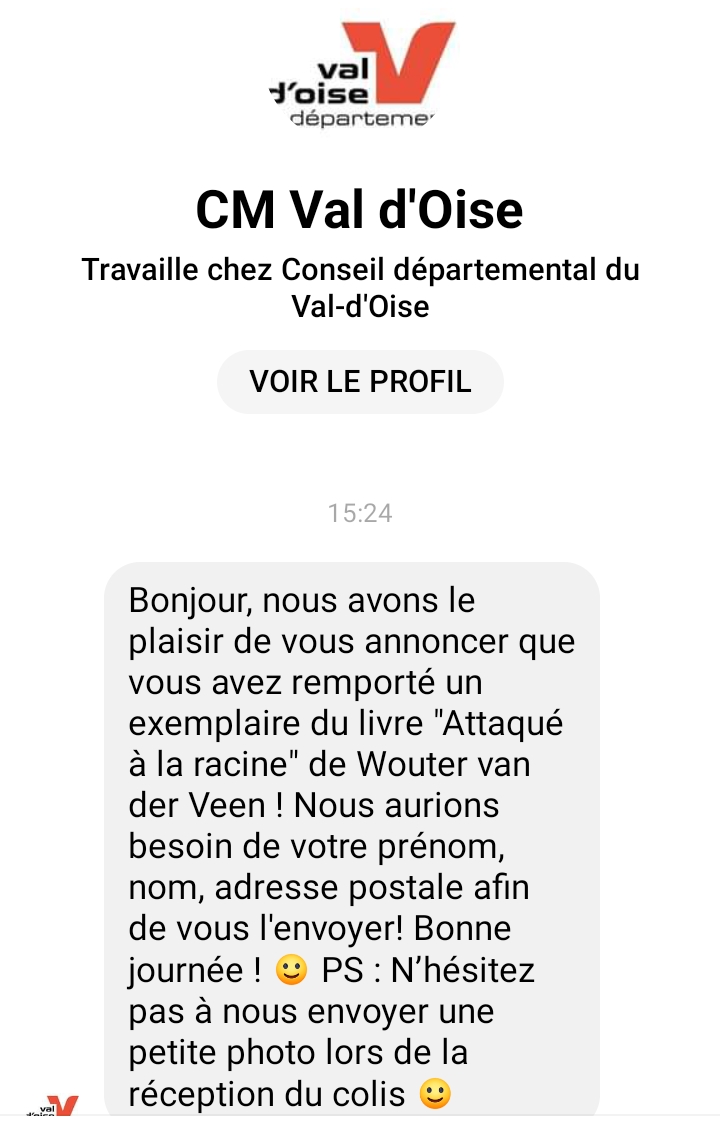
Task: Tap the VOIR LE PROFIL button
Action: pyautogui.click(x=360, y=382)
